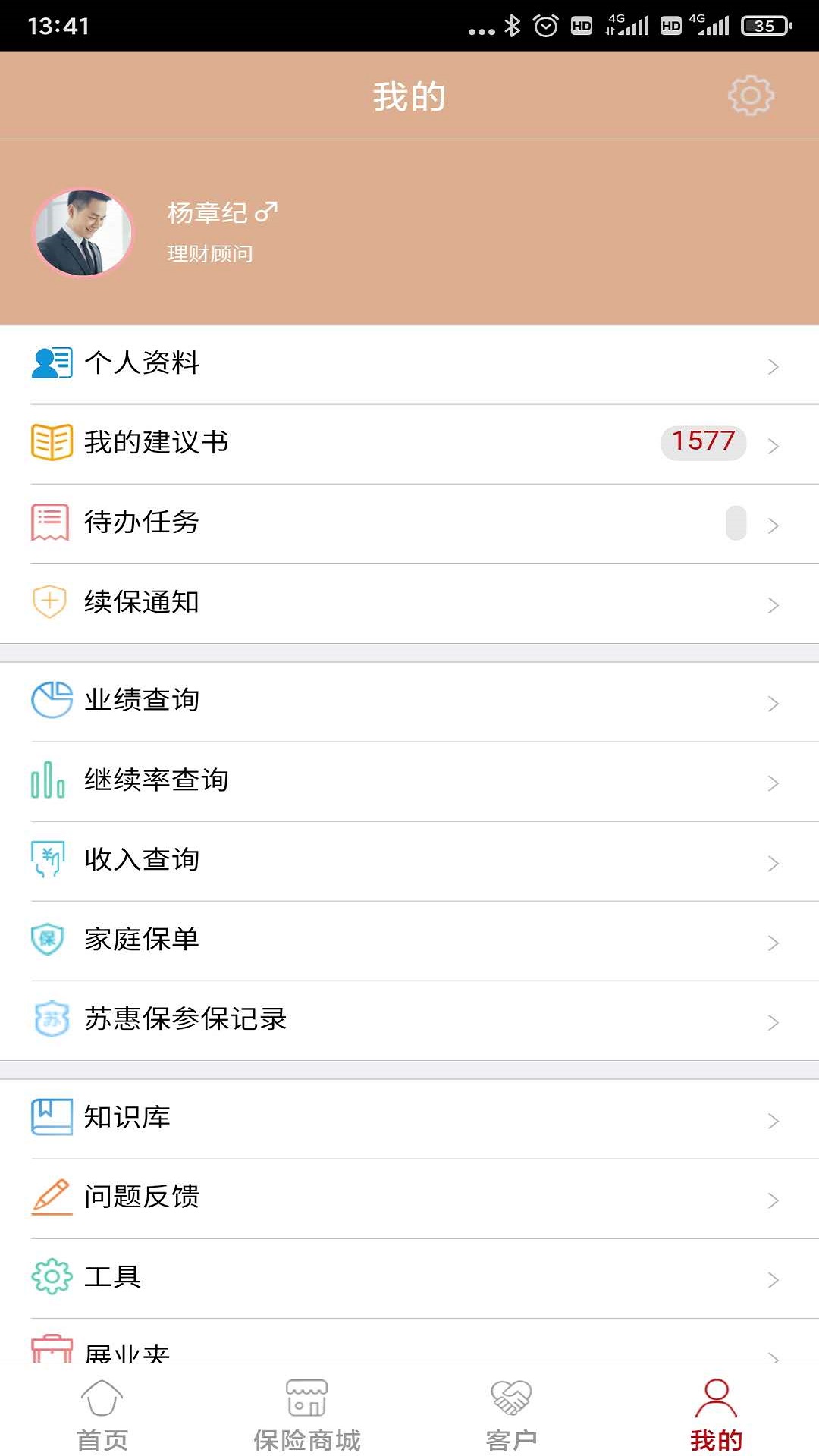Select 问题反馈 feedback row

pyautogui.click(x=409, y=1198)
